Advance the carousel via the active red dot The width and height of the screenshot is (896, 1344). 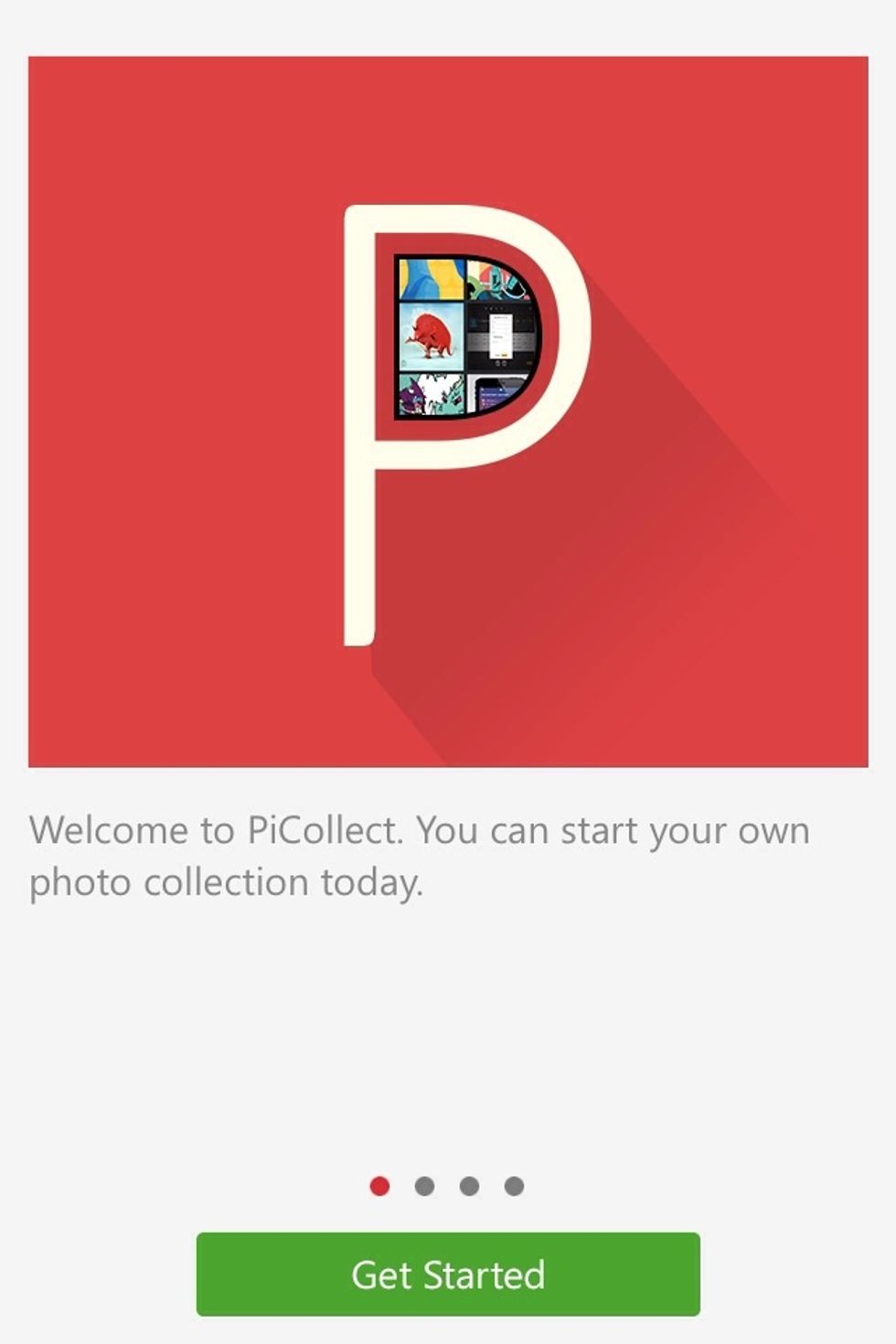click(x=379, y=1186)
